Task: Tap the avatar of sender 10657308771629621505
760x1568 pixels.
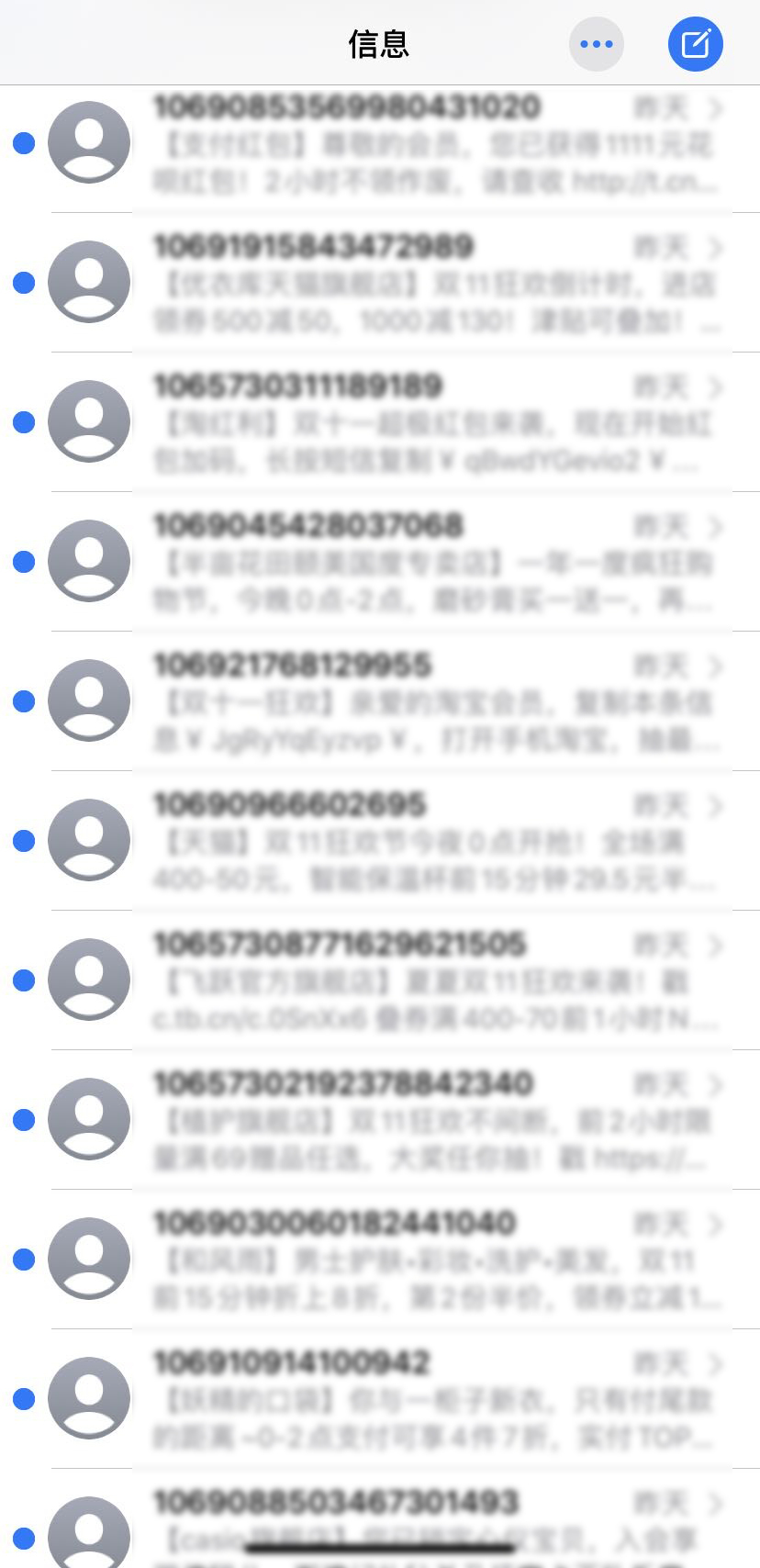Action: 89,980
